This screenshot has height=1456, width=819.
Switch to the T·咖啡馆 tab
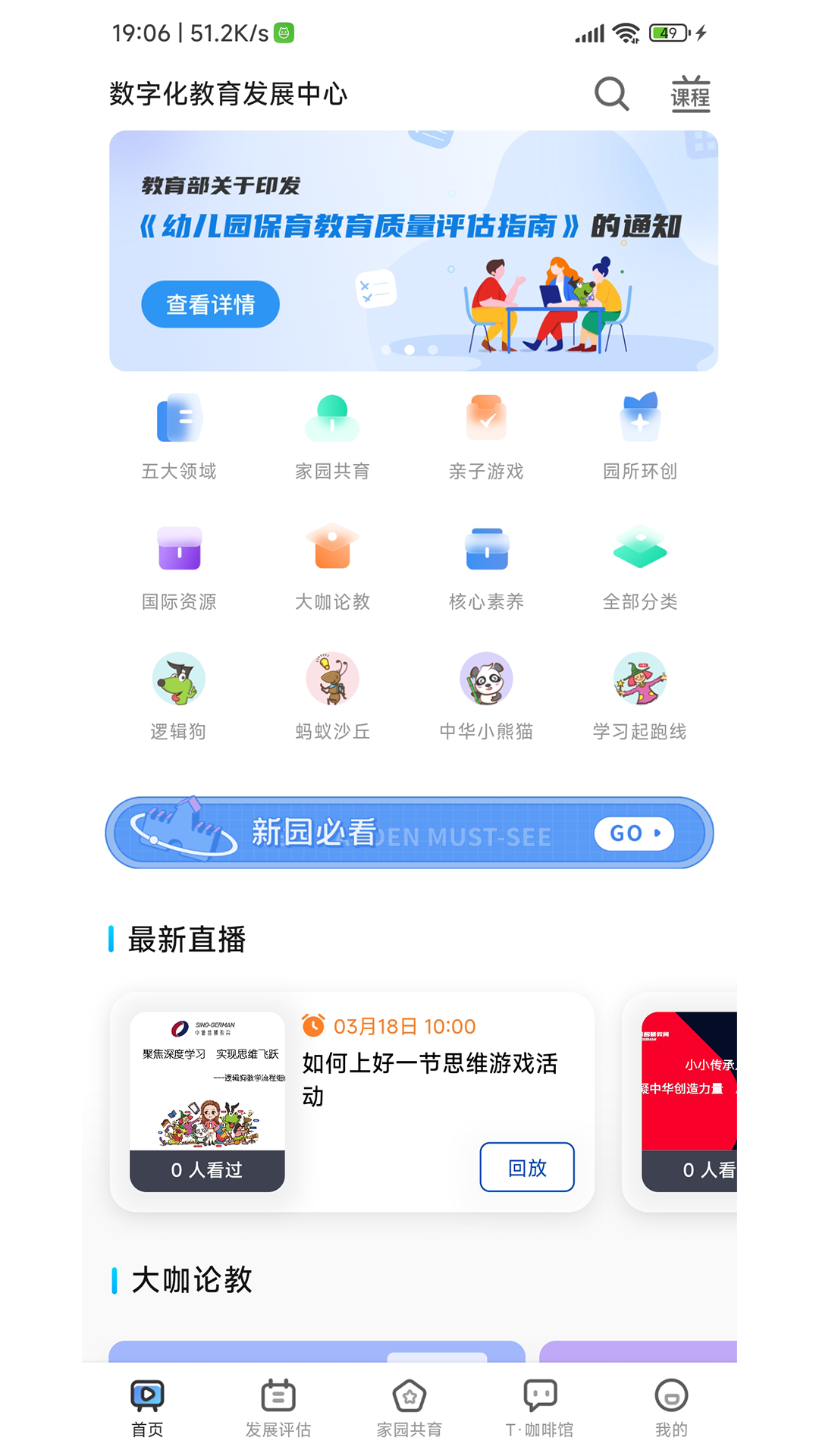[540, 1407]
